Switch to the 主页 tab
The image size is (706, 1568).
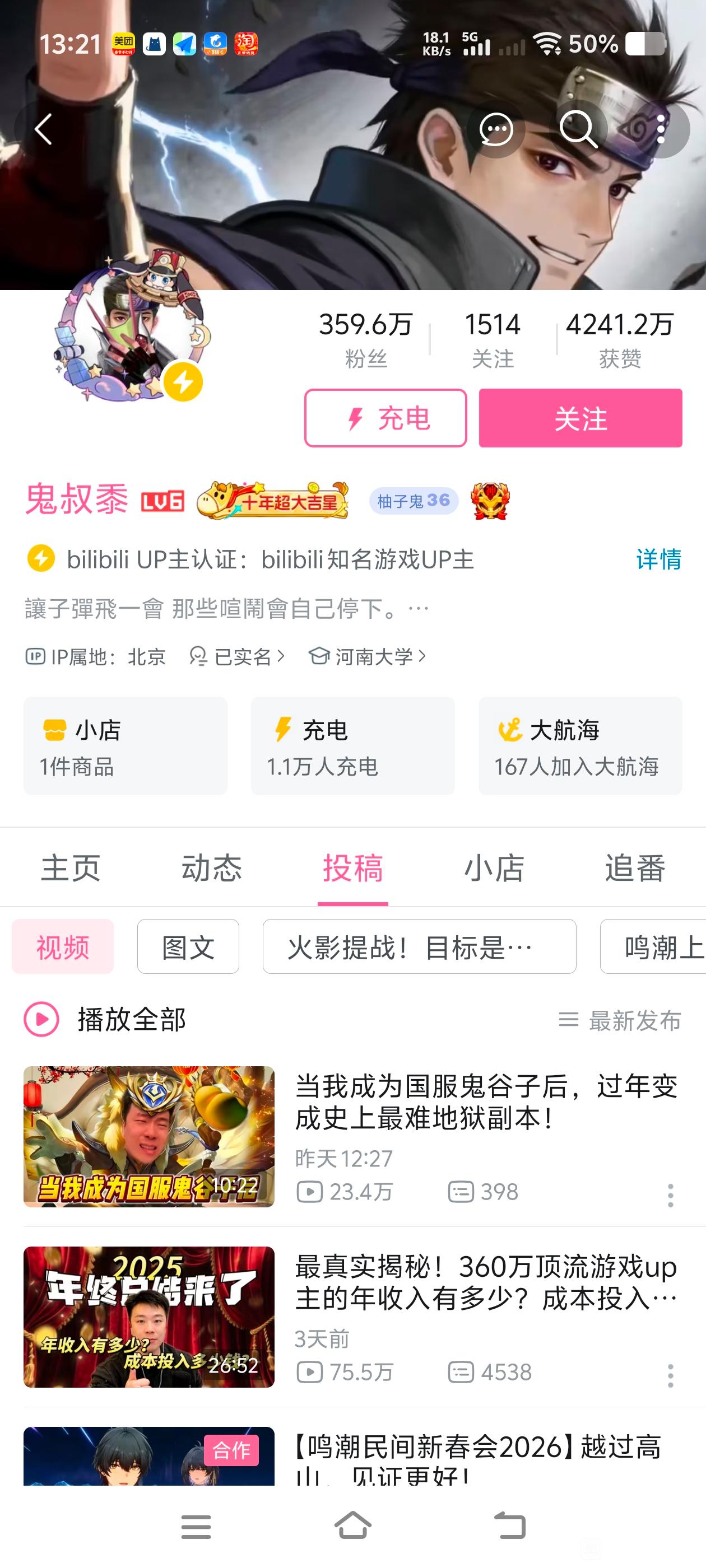point(71,867)
